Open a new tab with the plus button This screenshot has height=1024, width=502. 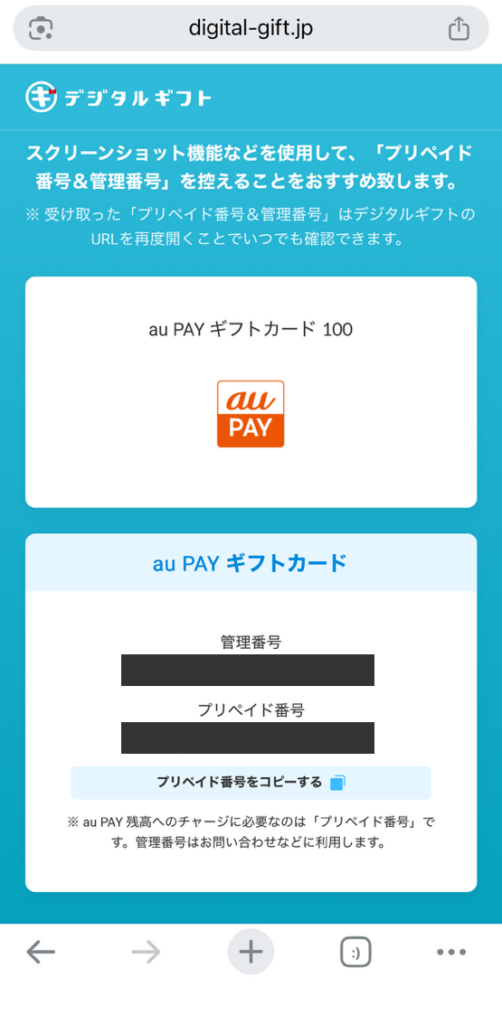pos(251,952)
